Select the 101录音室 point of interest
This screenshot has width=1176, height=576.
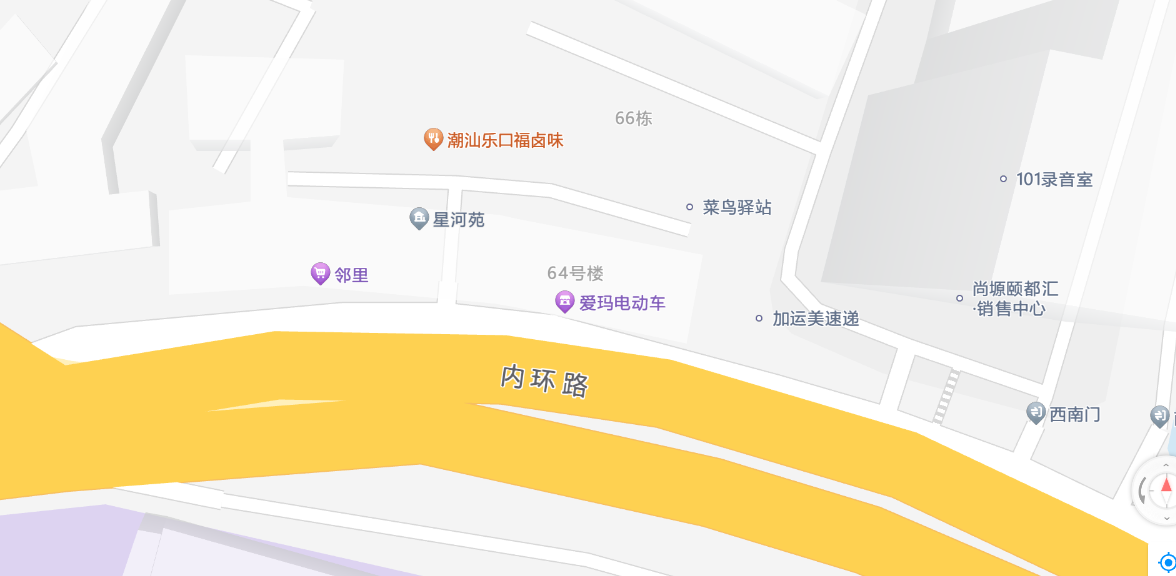[x=1004, y=179]
